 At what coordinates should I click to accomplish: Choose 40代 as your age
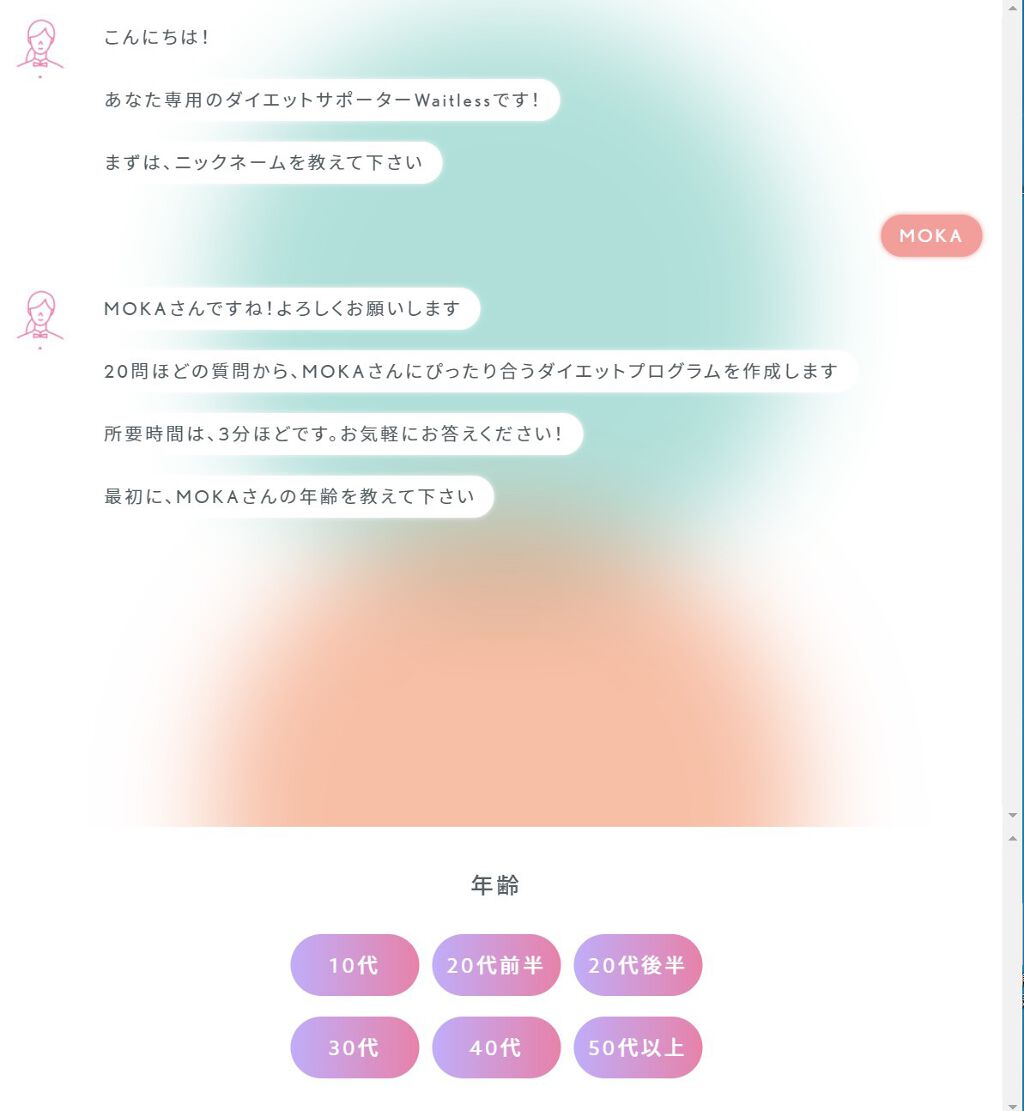coord(496,1047)
